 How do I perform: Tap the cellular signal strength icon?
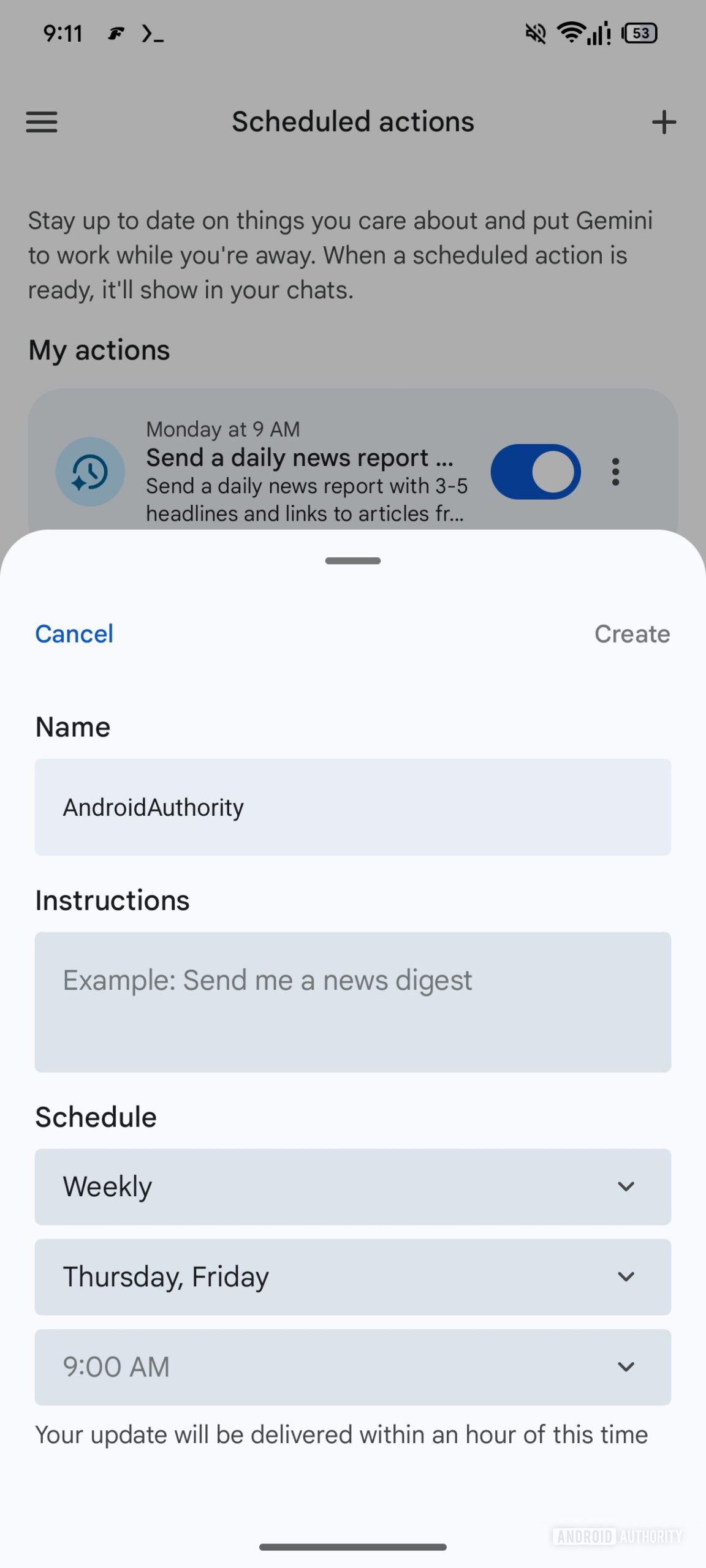point(598,33)
